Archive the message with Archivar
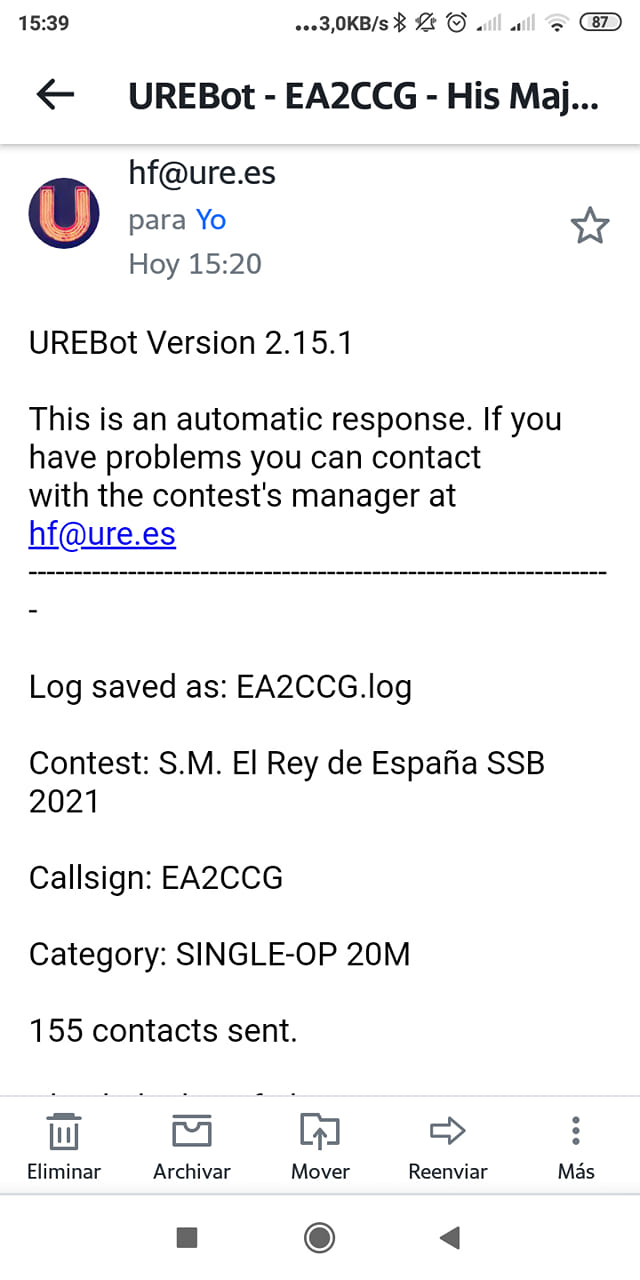This screenshot has width=640, height=1280. coord(192,1146)
